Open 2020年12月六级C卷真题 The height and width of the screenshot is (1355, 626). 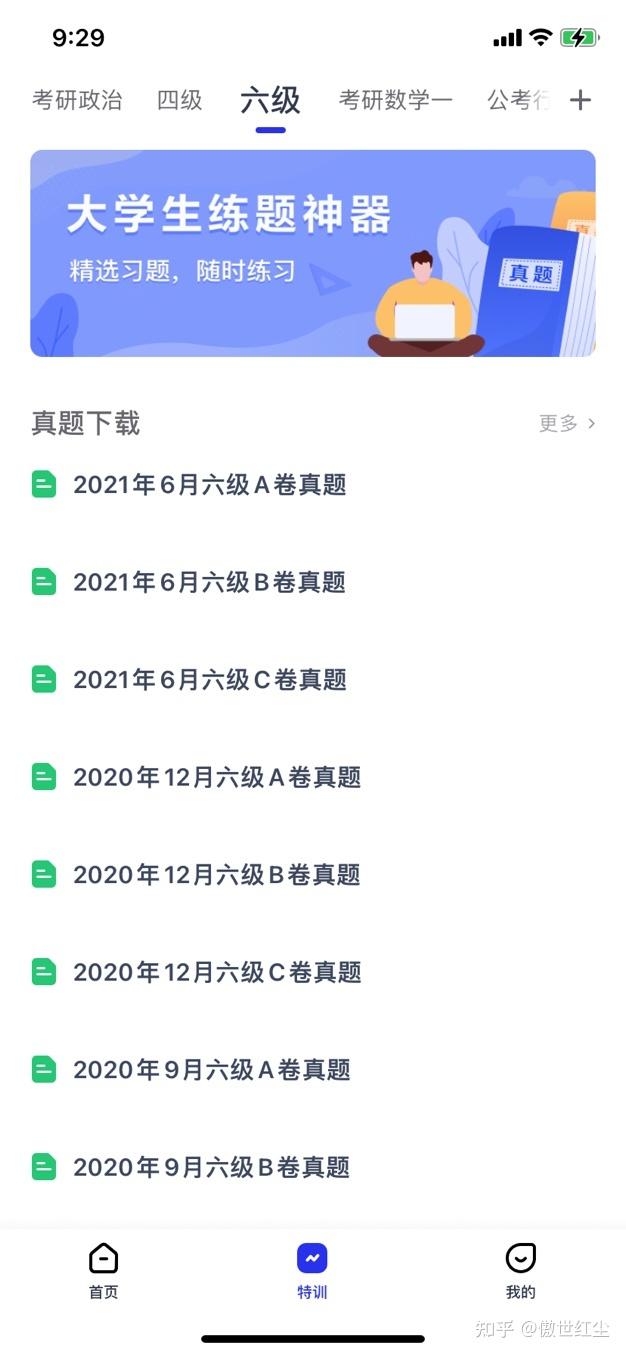[217, 972]
